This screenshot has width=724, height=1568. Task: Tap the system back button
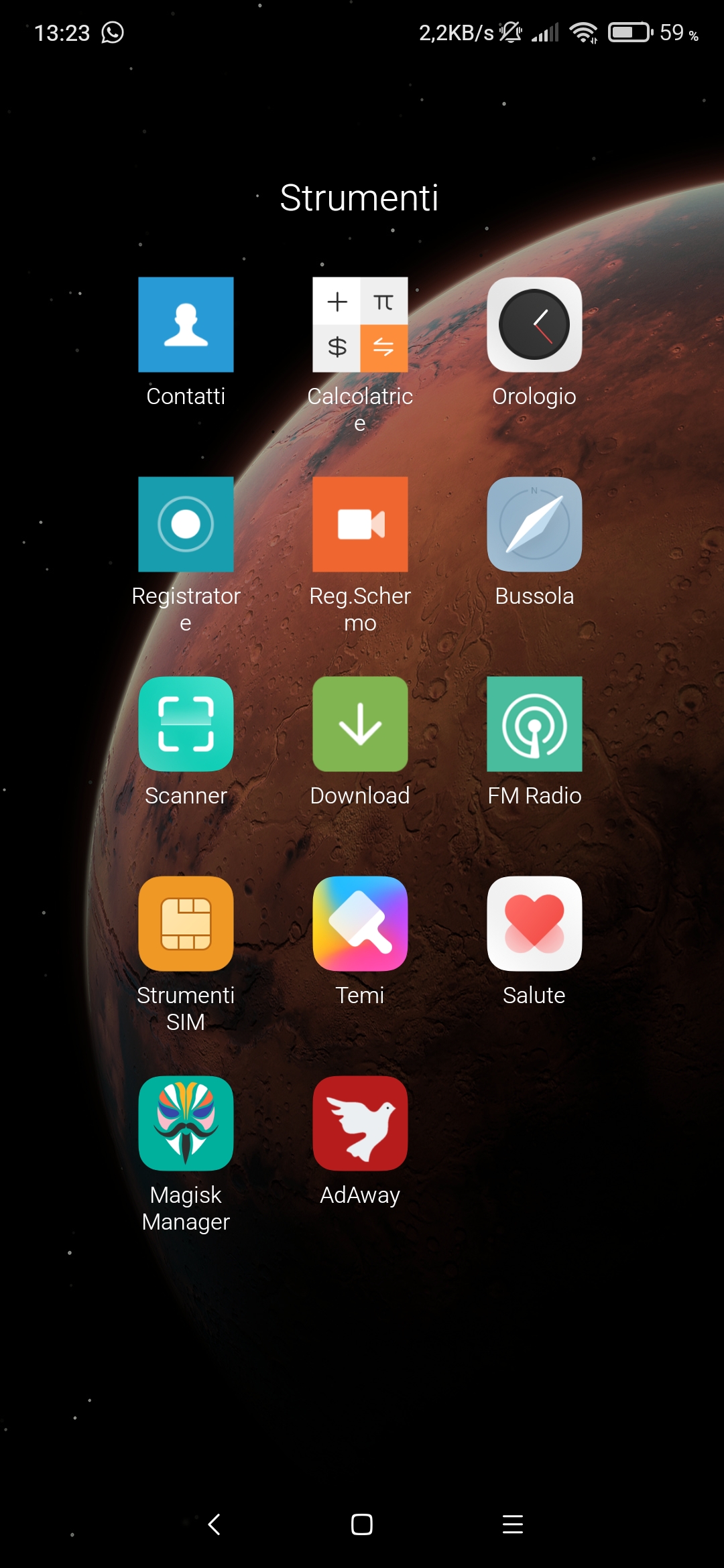point(214,1524)
